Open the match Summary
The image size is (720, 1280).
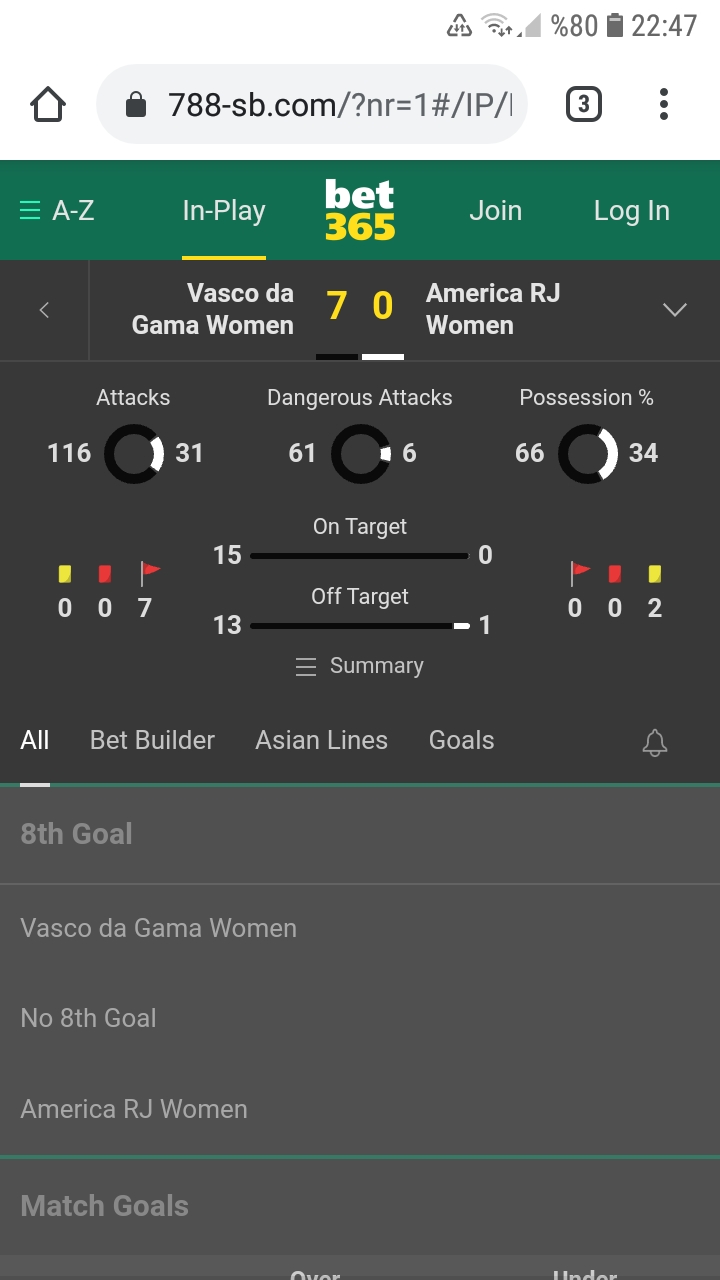click(360, 666)
